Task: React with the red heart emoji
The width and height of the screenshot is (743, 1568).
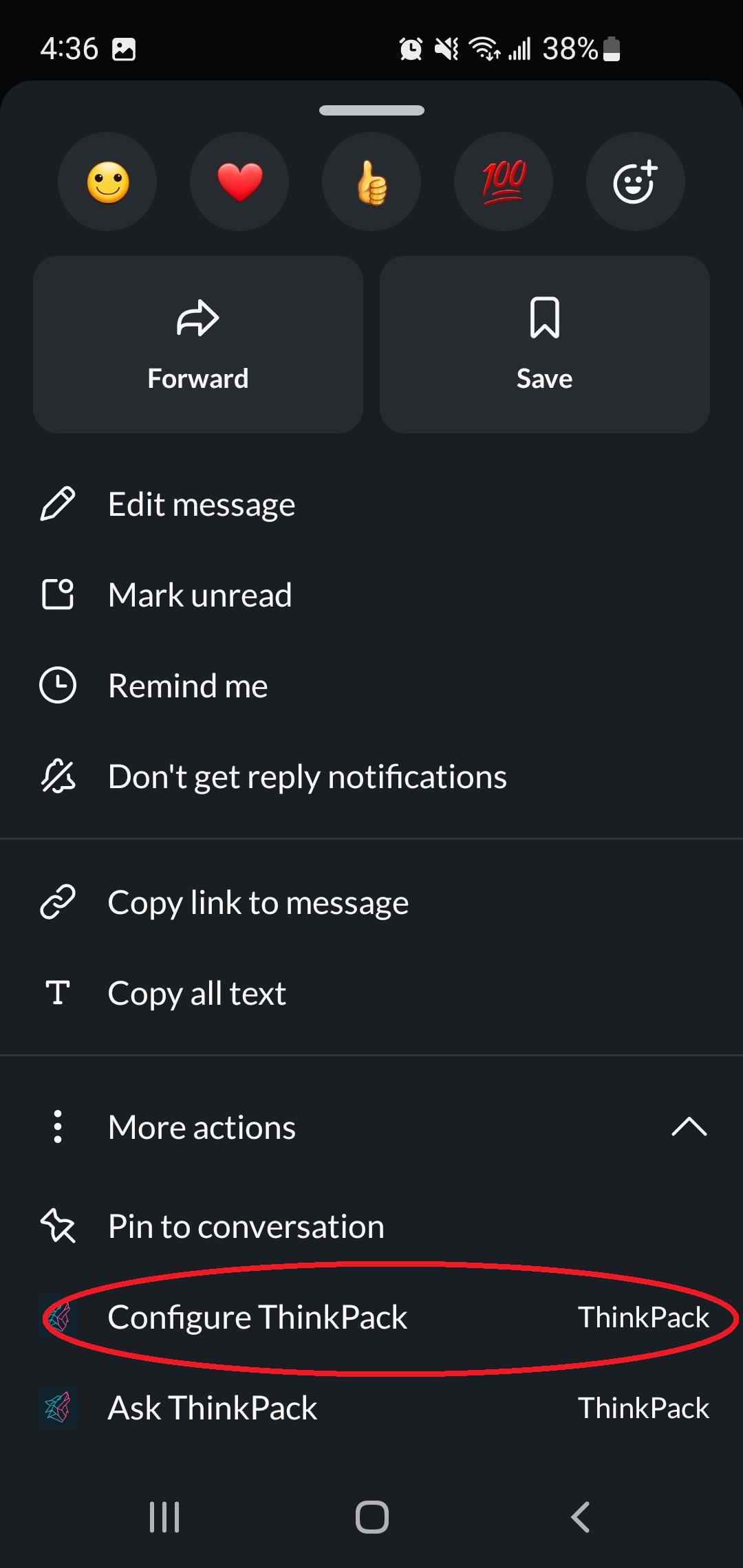Action: [239, 182]
